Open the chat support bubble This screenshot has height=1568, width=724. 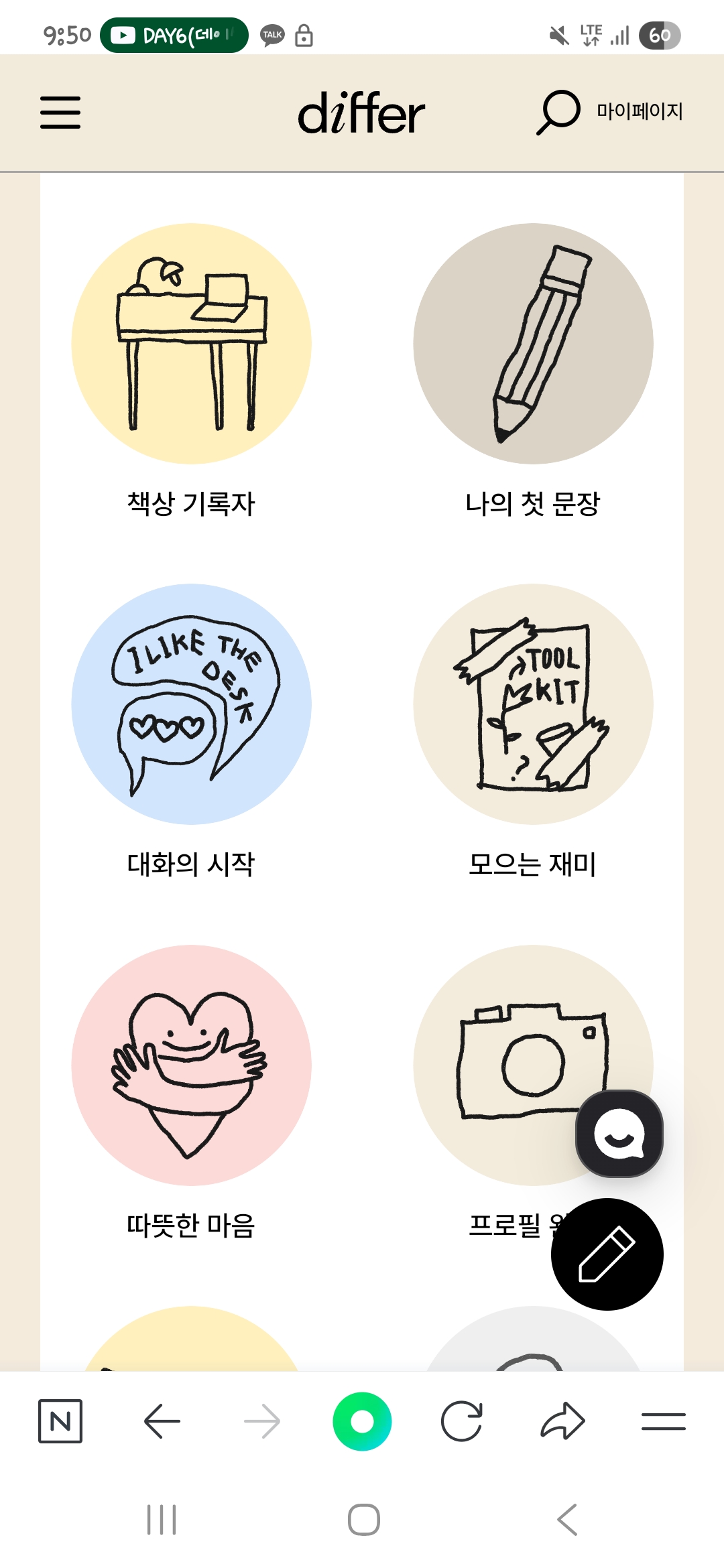coord(619,1134)
